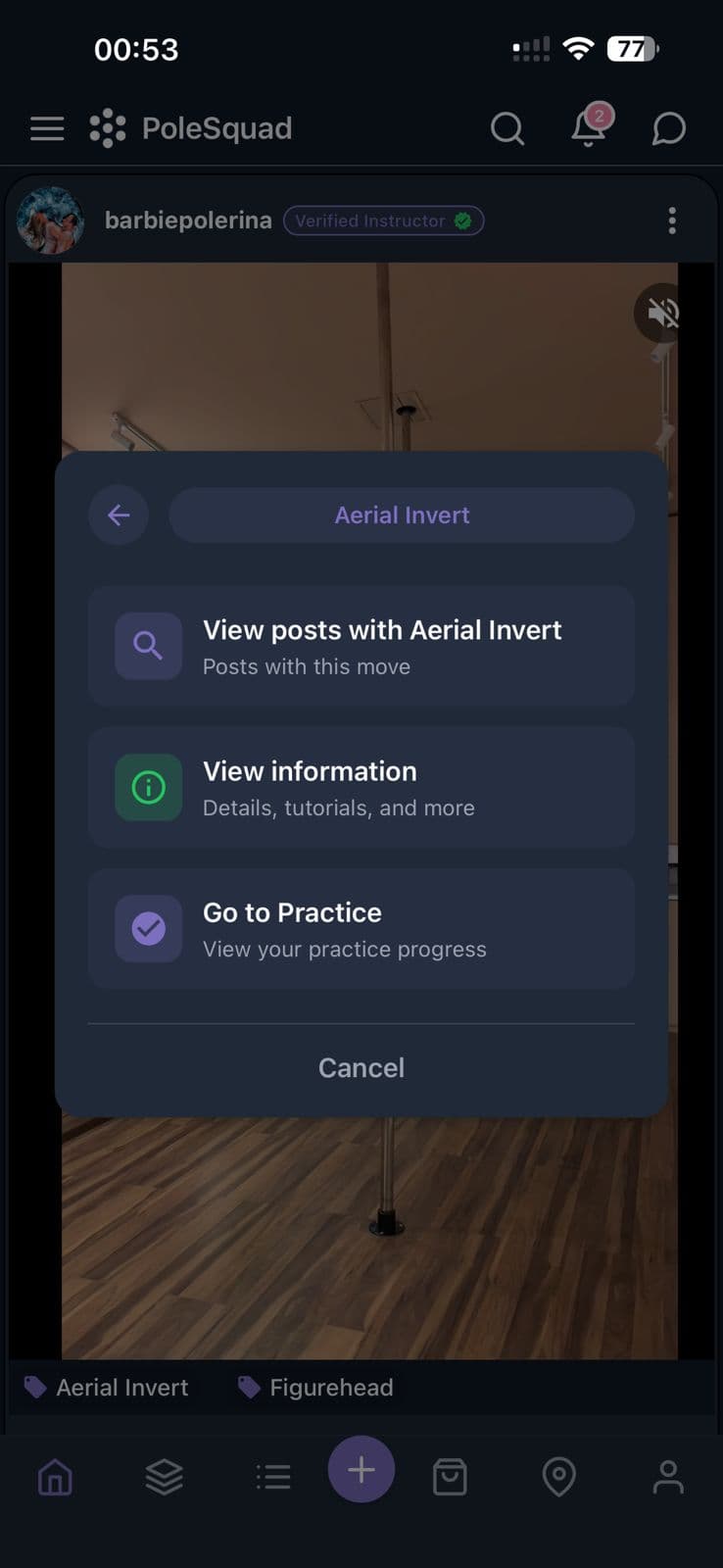This screenshot has width=723, height=1568.
Task: Open barbiepolerina's profile
Action: 188,220
